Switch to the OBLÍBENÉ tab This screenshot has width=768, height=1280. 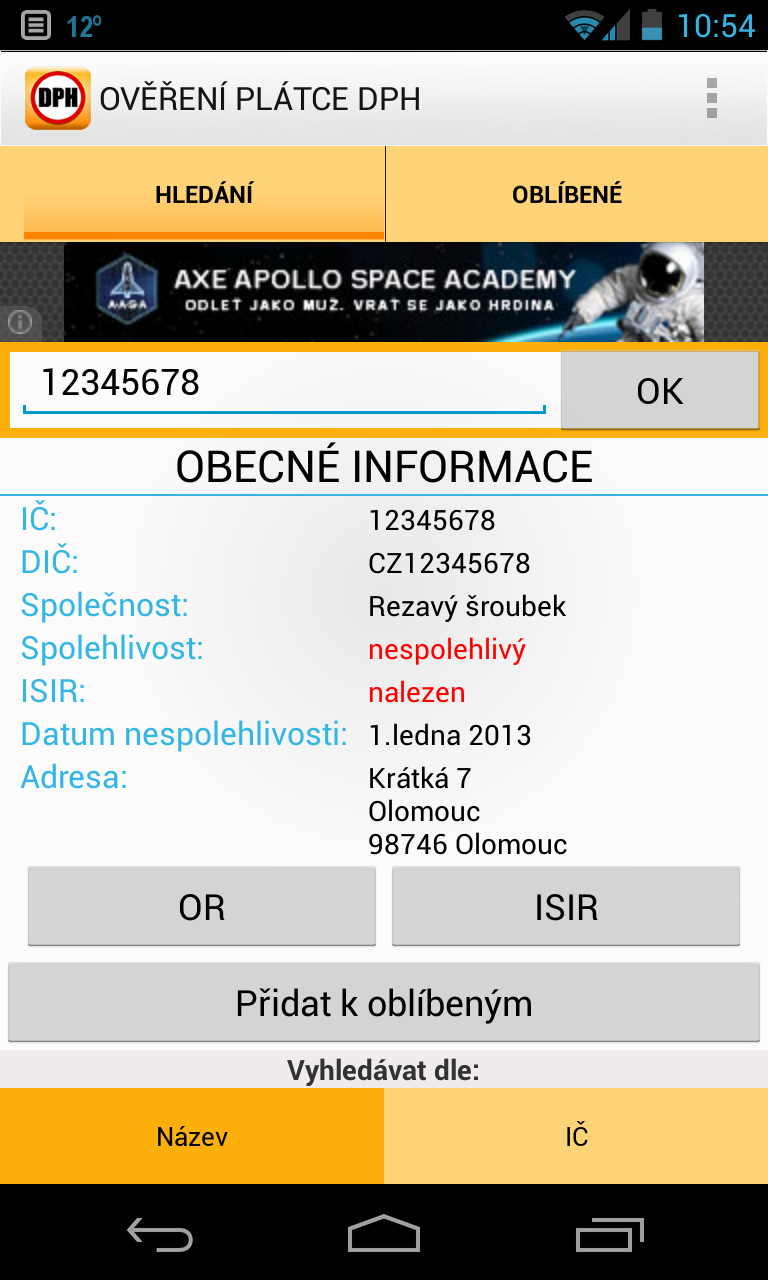[567, 194]
